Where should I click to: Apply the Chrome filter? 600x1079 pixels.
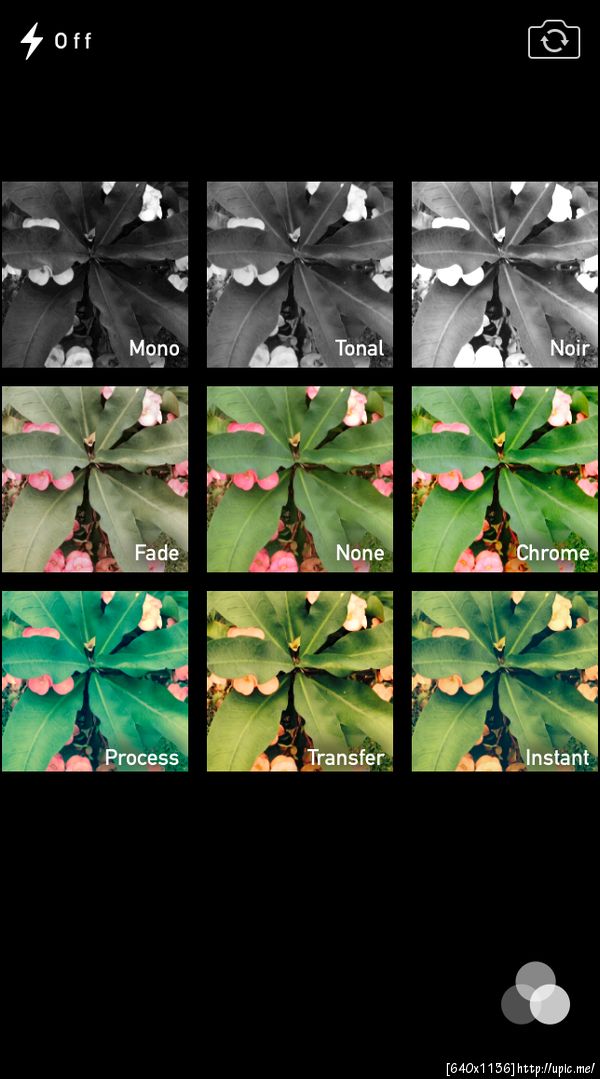504,479
